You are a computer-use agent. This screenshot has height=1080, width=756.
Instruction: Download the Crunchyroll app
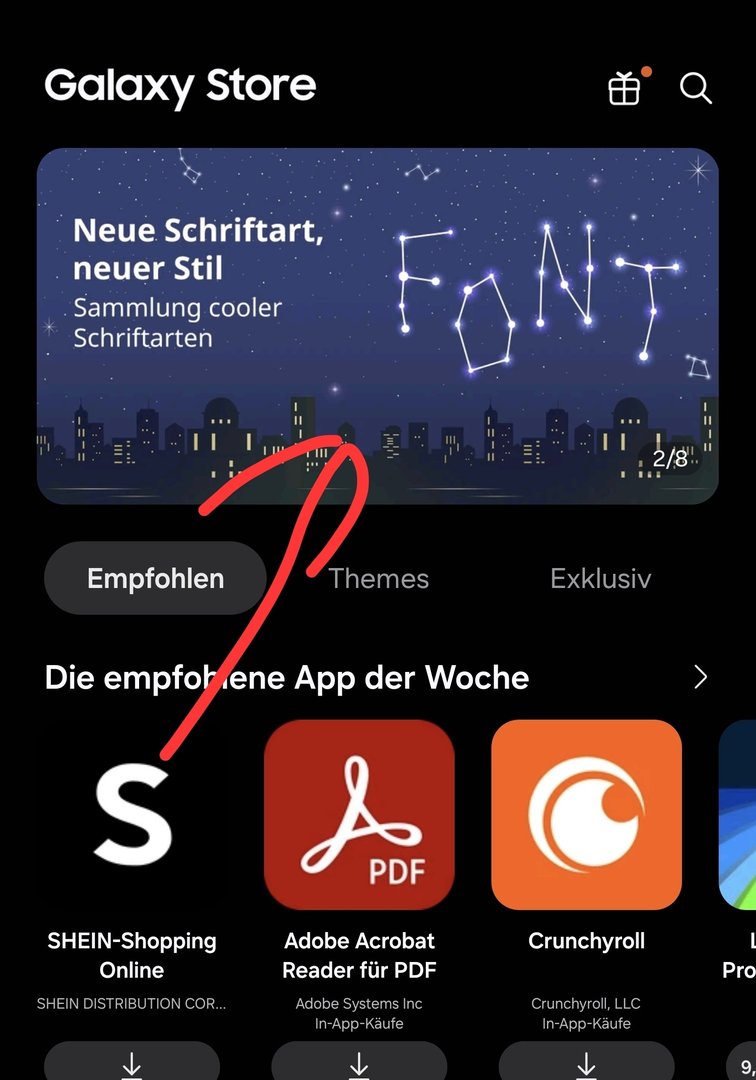coord(586,1064)
